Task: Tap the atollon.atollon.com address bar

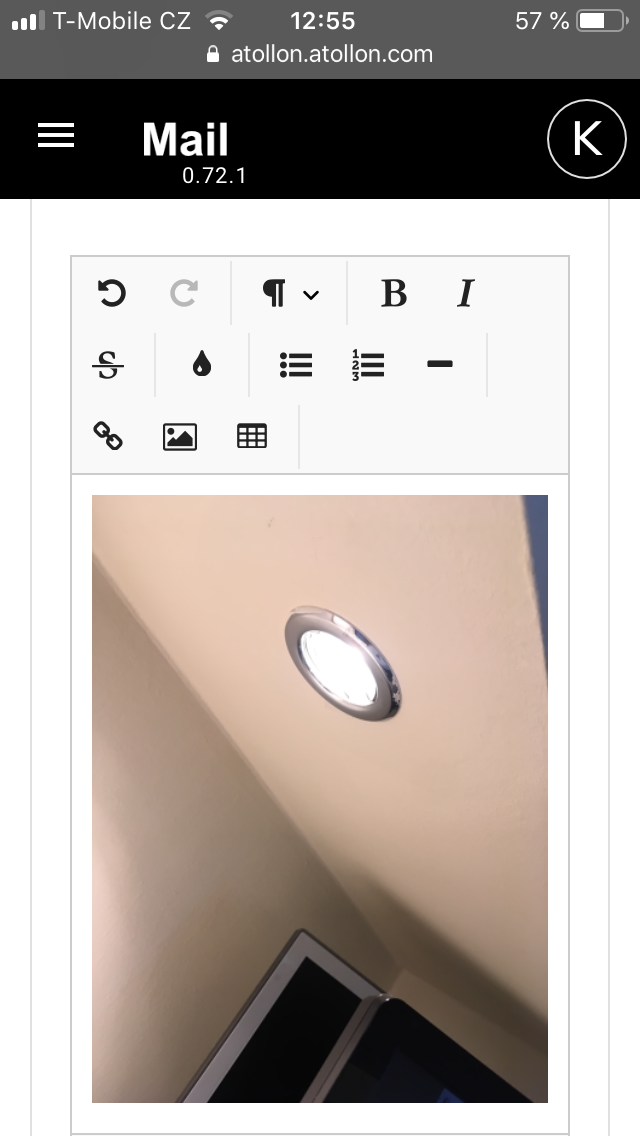Action: [320, 54]
